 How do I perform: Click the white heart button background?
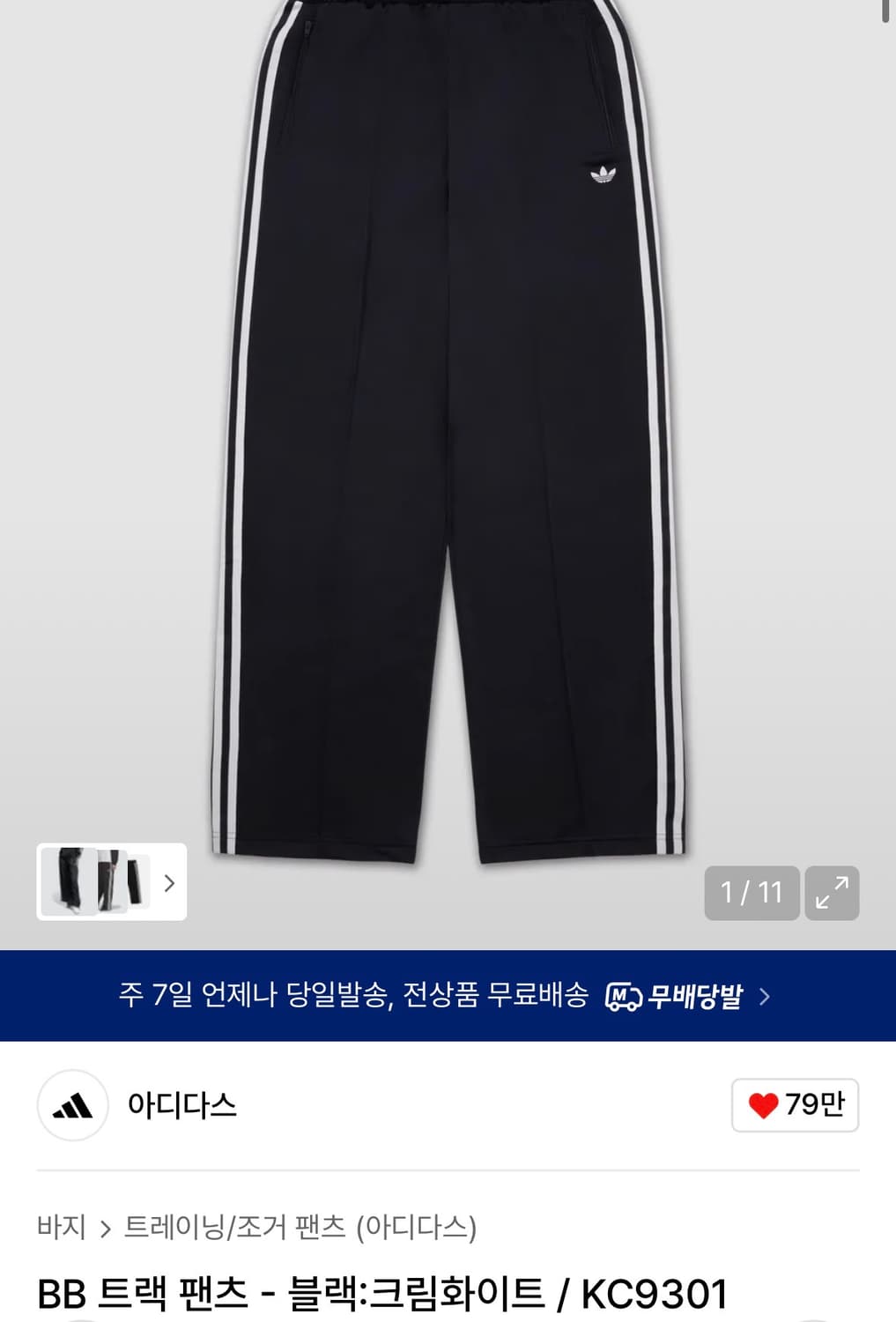[793, 1106]
